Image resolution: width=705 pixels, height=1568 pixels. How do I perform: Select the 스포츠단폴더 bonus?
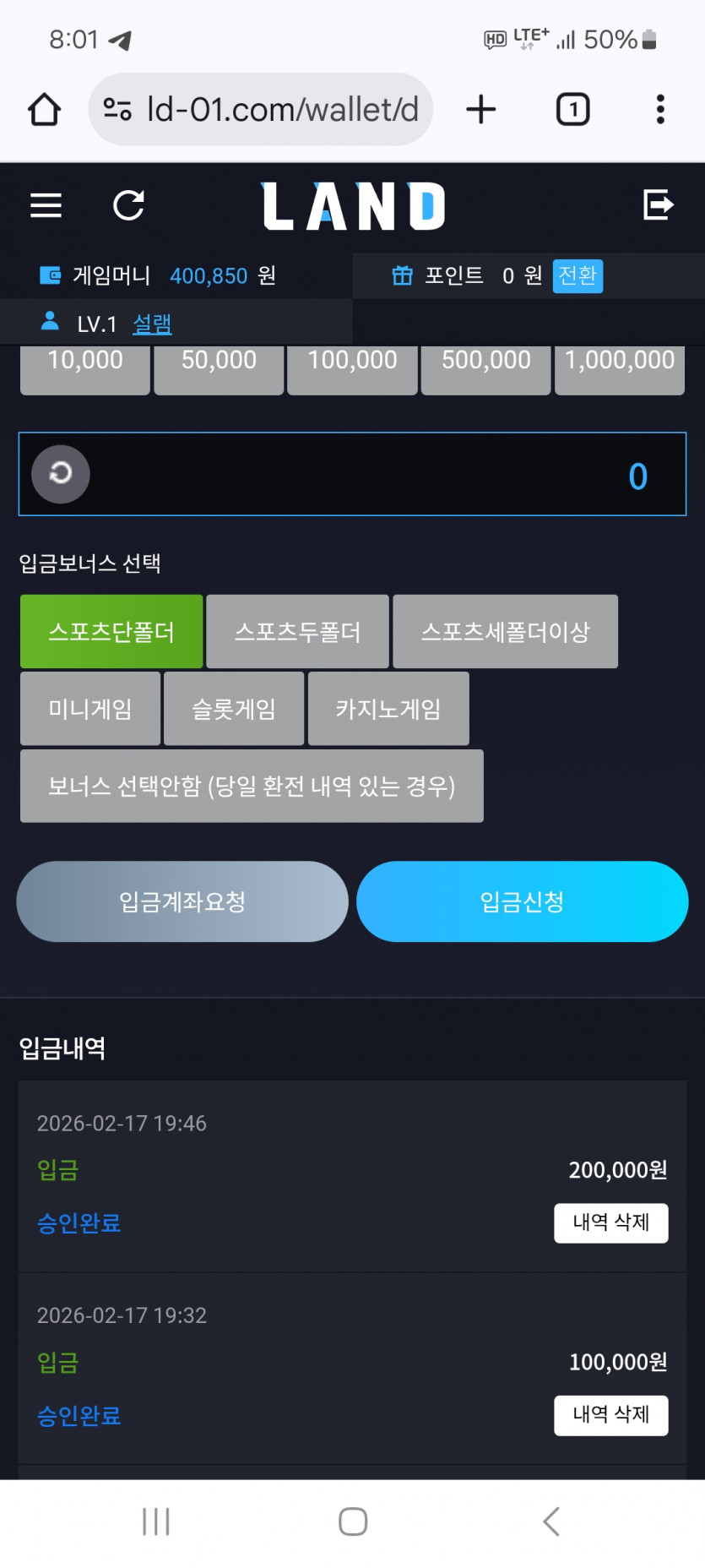[111, 631]
